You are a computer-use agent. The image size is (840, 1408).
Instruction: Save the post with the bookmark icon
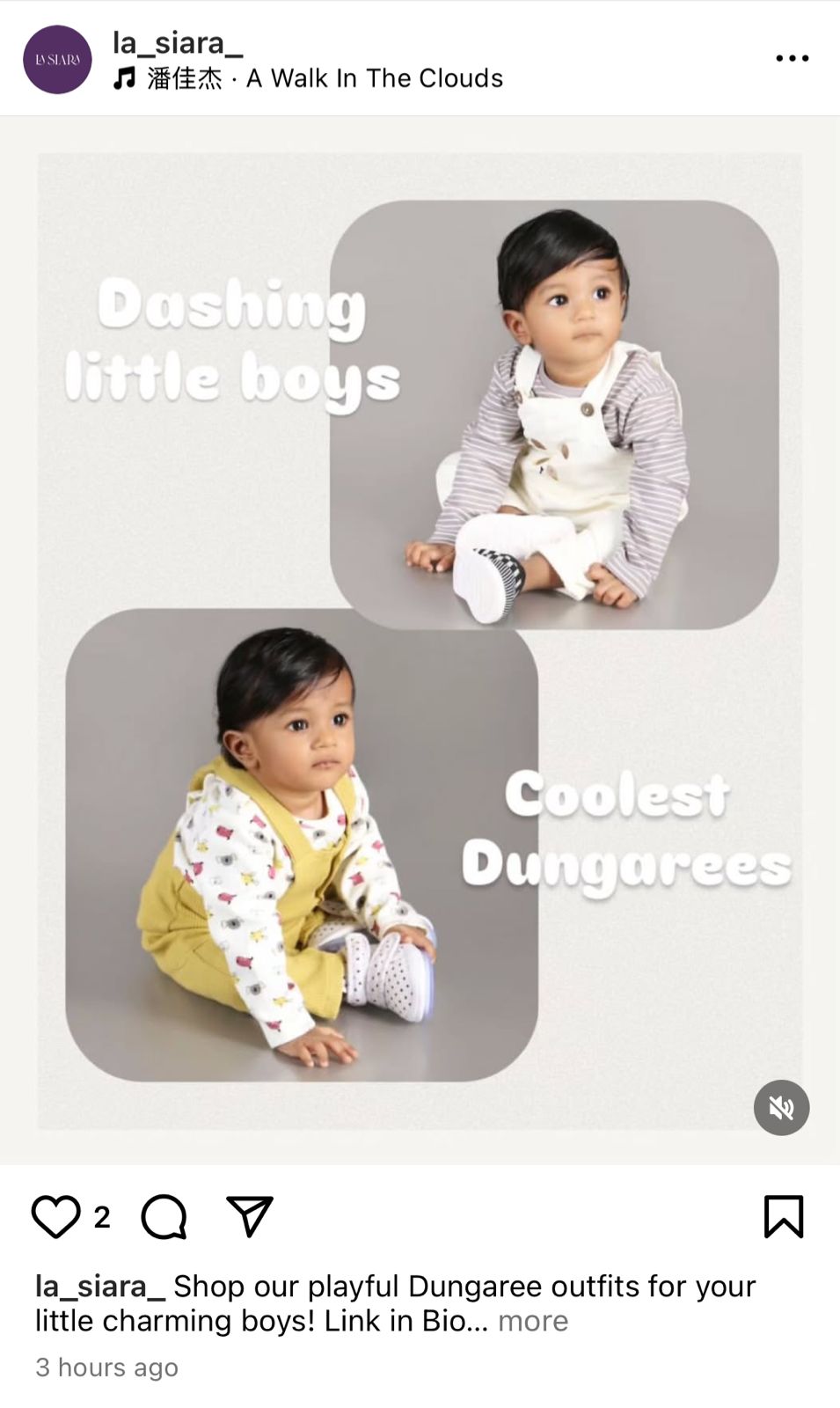[x=783, y=1217]
